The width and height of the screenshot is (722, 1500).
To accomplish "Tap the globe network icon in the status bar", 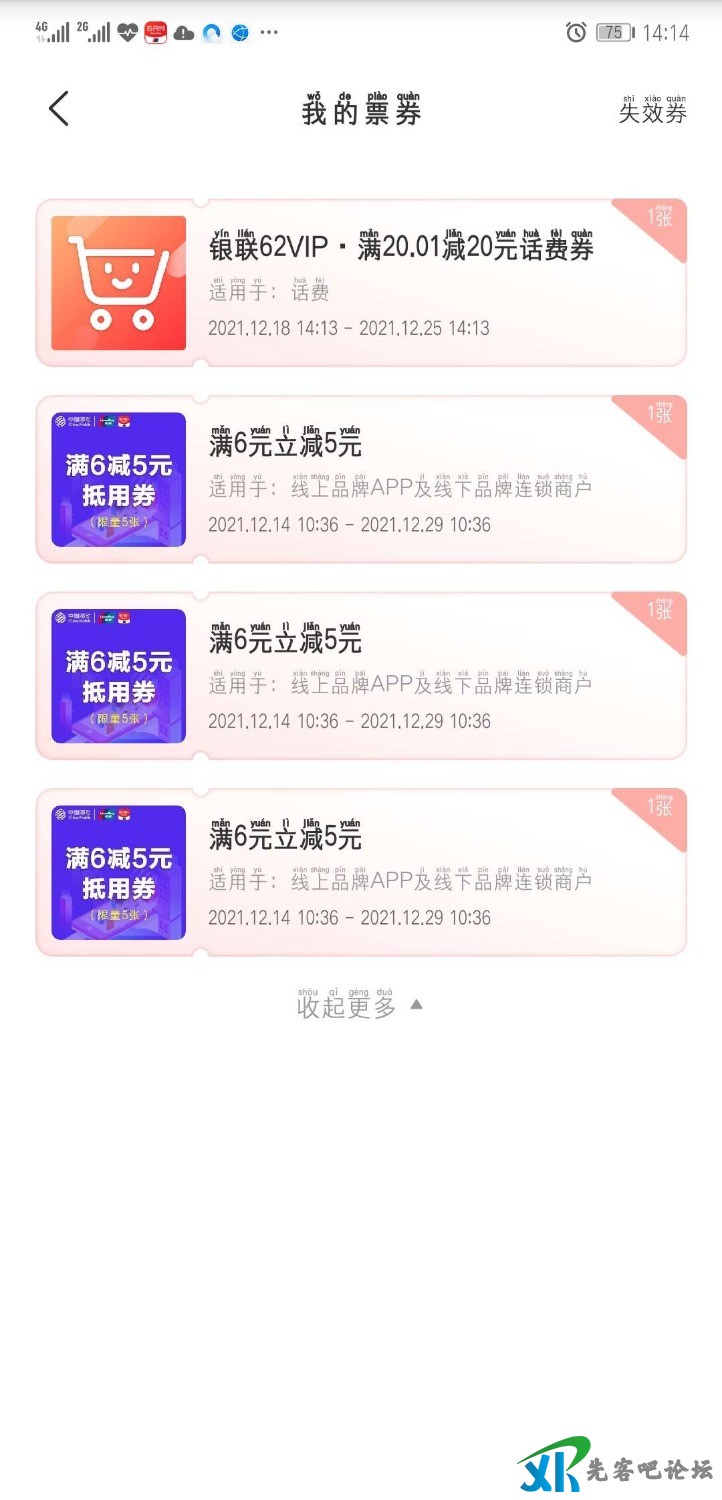I will click(x=238, y=33).
